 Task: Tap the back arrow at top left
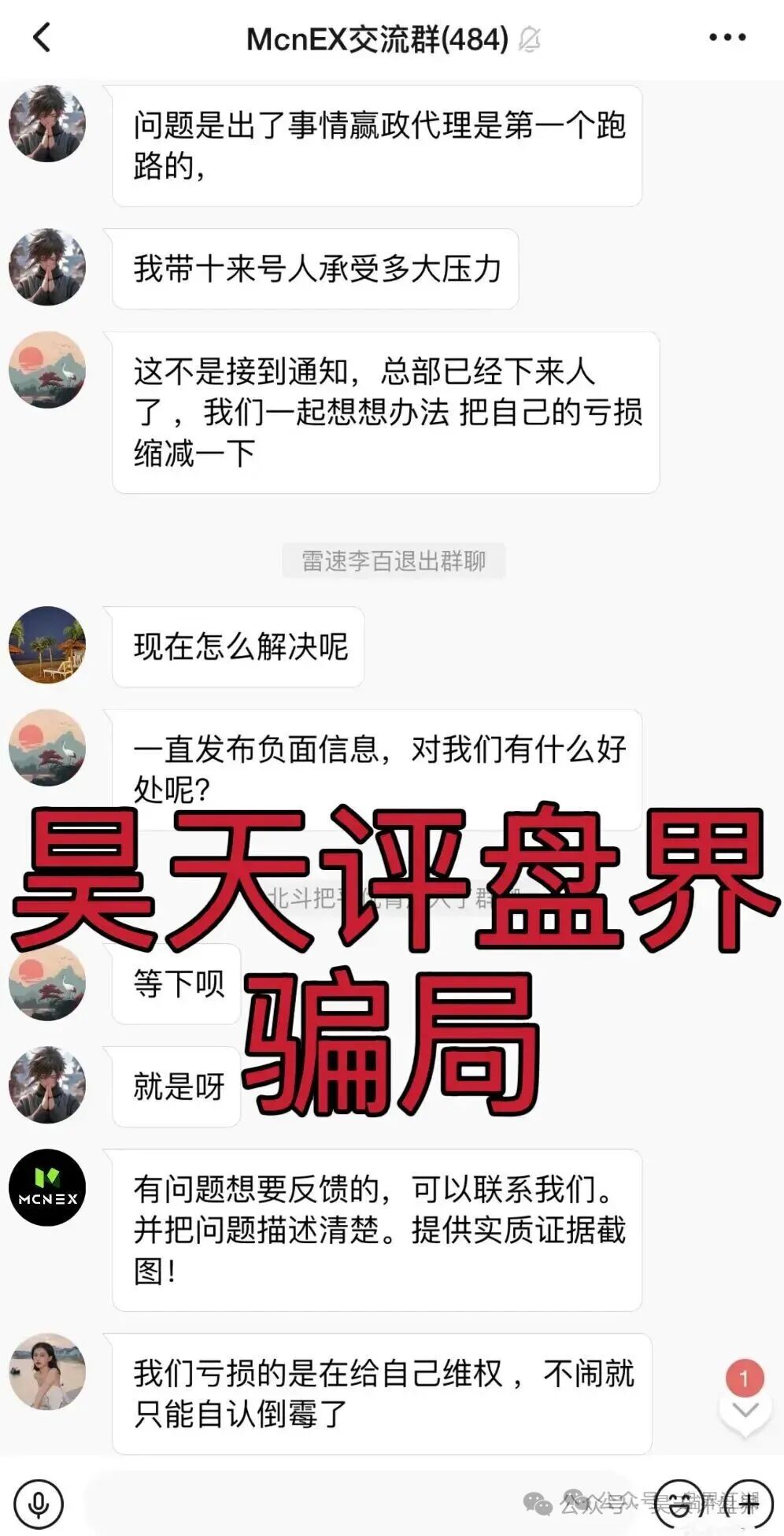[x=42, y=35]
